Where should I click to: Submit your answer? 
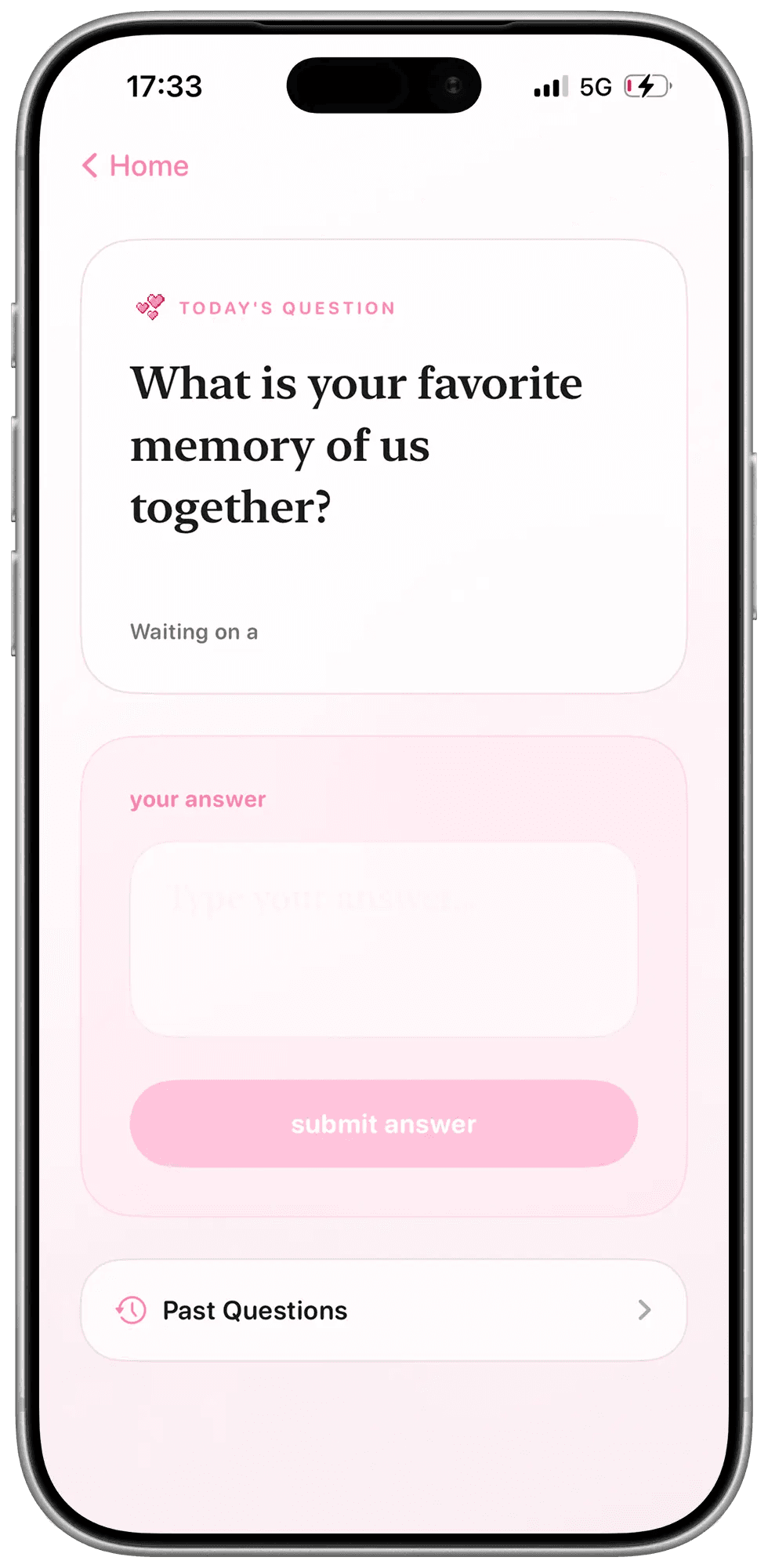pos(383,1123)
